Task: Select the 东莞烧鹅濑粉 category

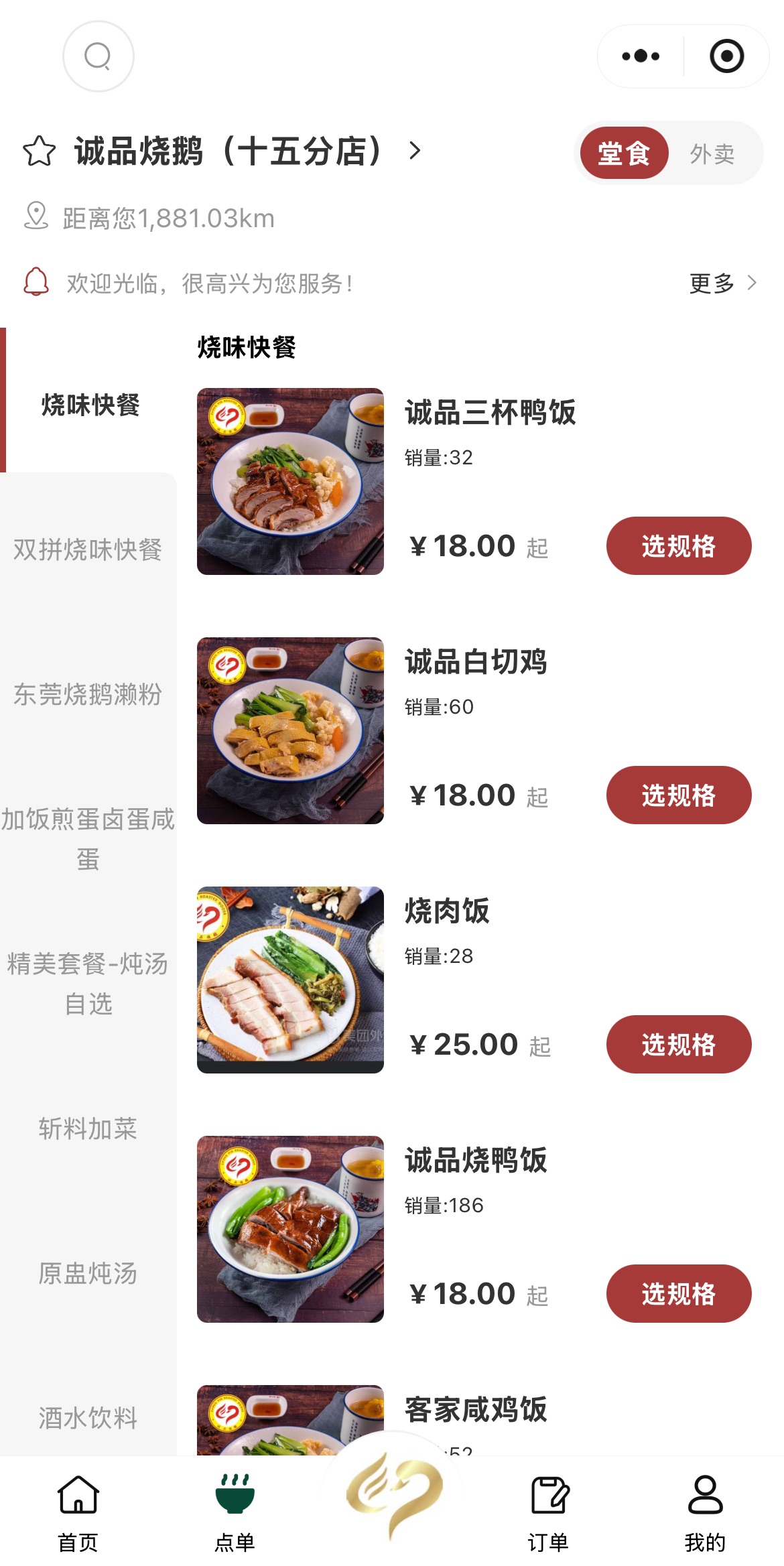Action: [x=88, y=694]
